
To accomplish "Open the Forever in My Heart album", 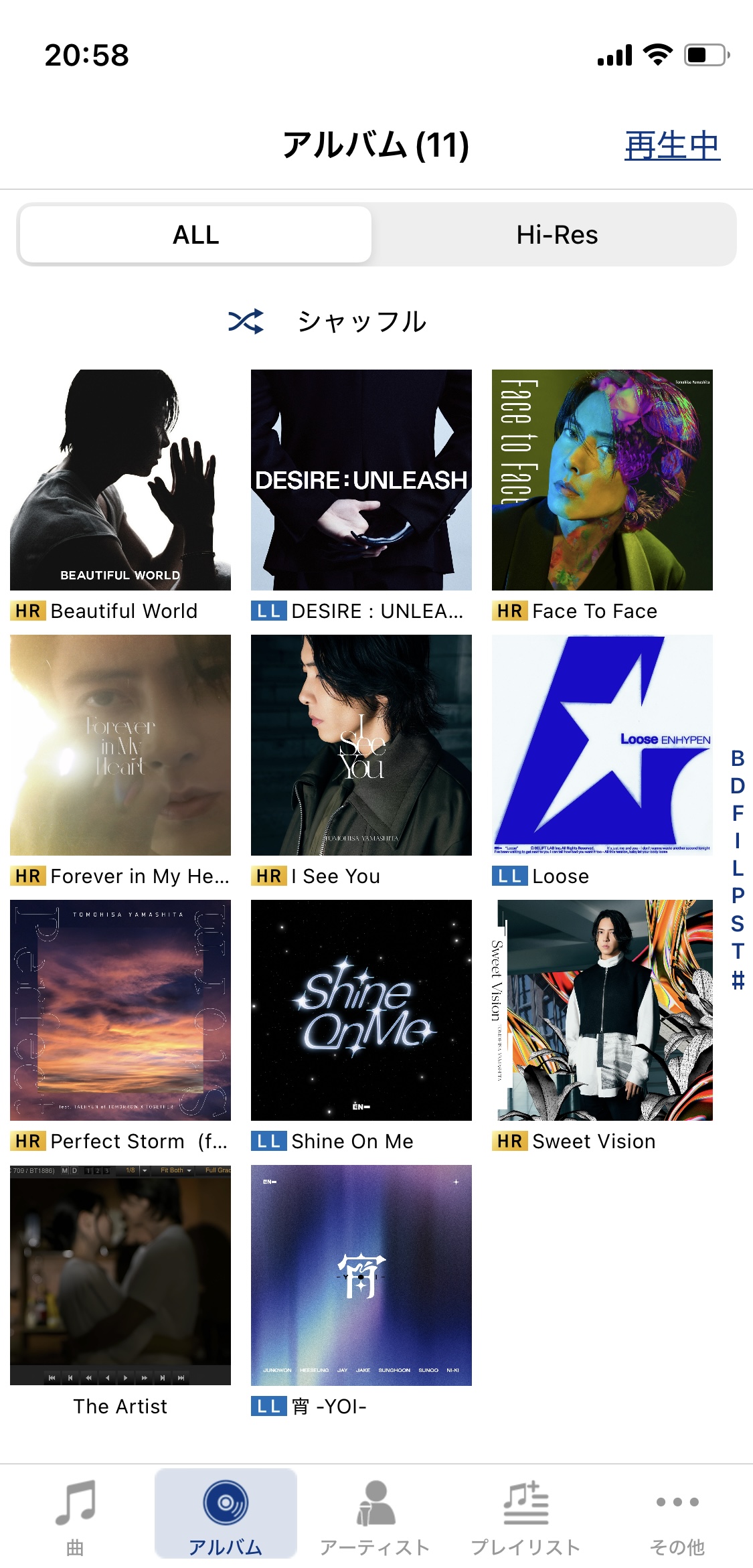I will click(120, 745).
